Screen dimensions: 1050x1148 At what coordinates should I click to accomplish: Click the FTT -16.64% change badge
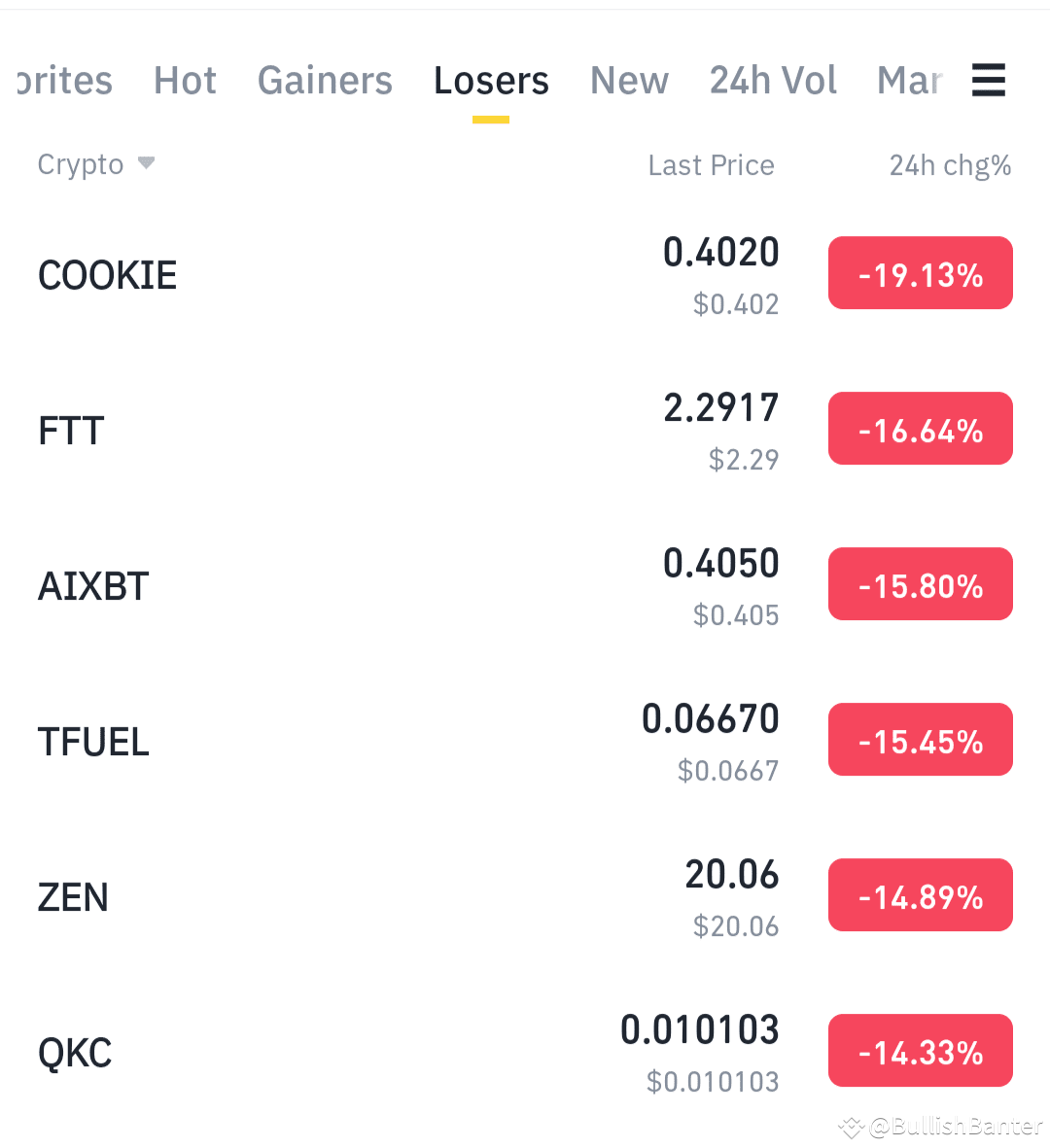(x=920, y=428)
